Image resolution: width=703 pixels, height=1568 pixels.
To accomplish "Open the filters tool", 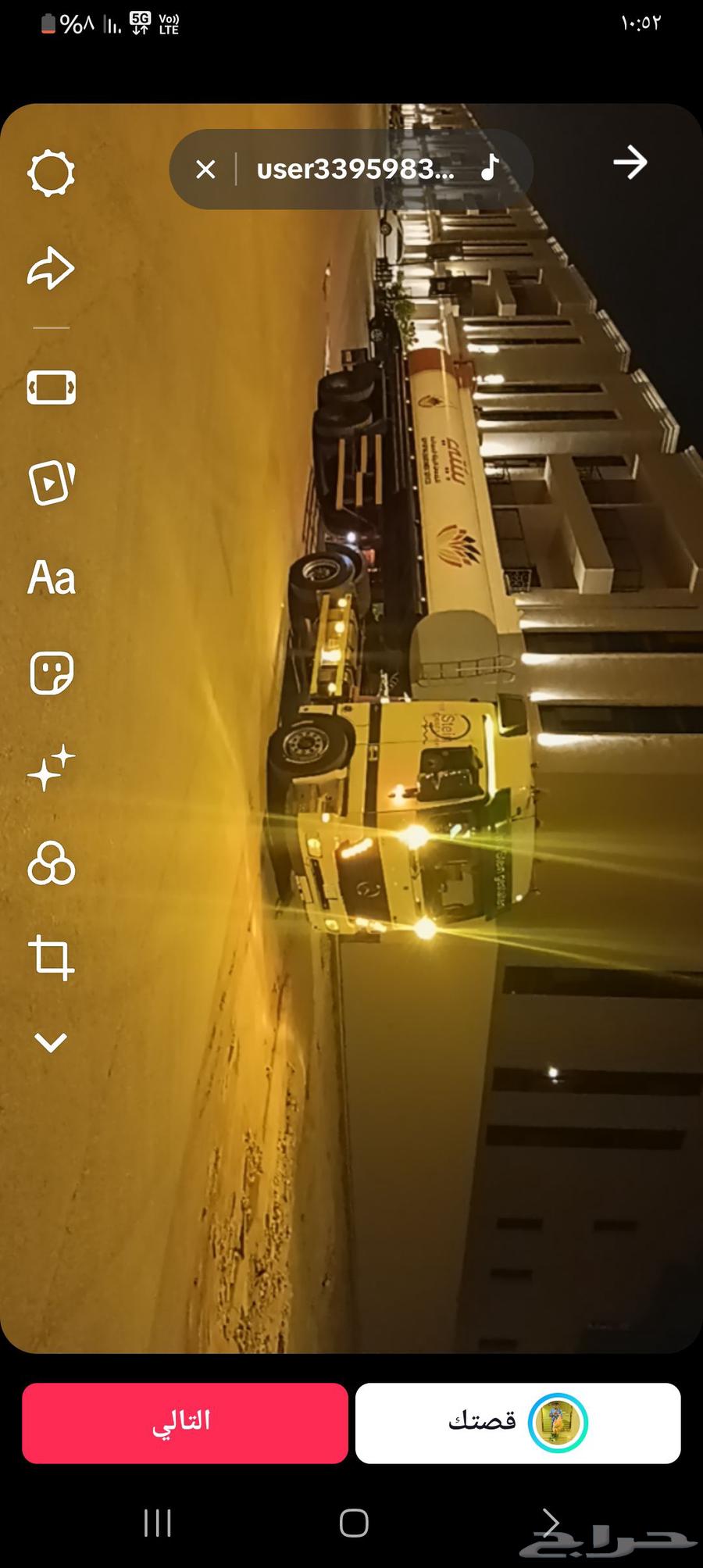I will click(51, 863).
